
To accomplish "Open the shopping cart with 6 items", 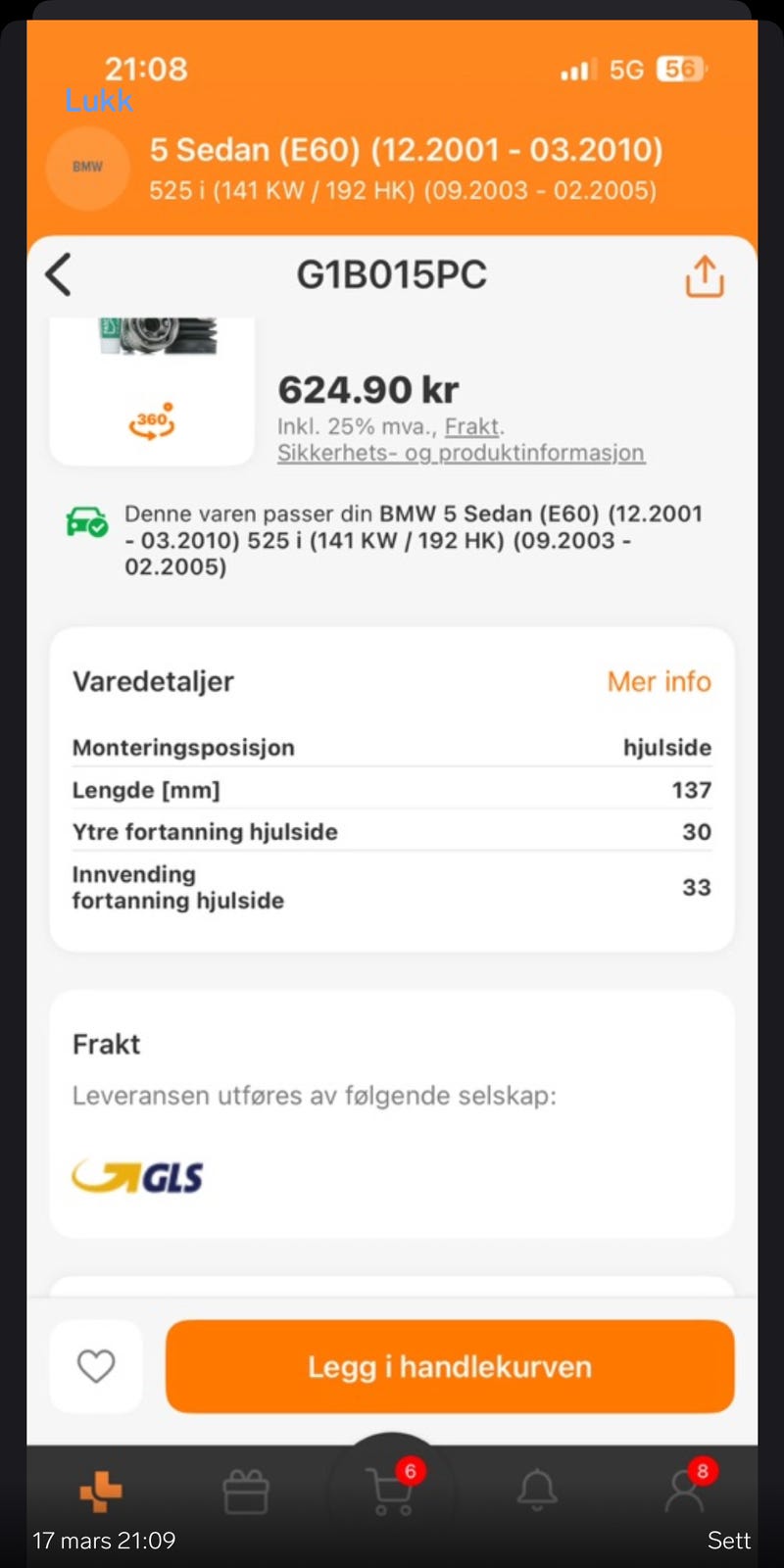I will tap(392, 1490).
